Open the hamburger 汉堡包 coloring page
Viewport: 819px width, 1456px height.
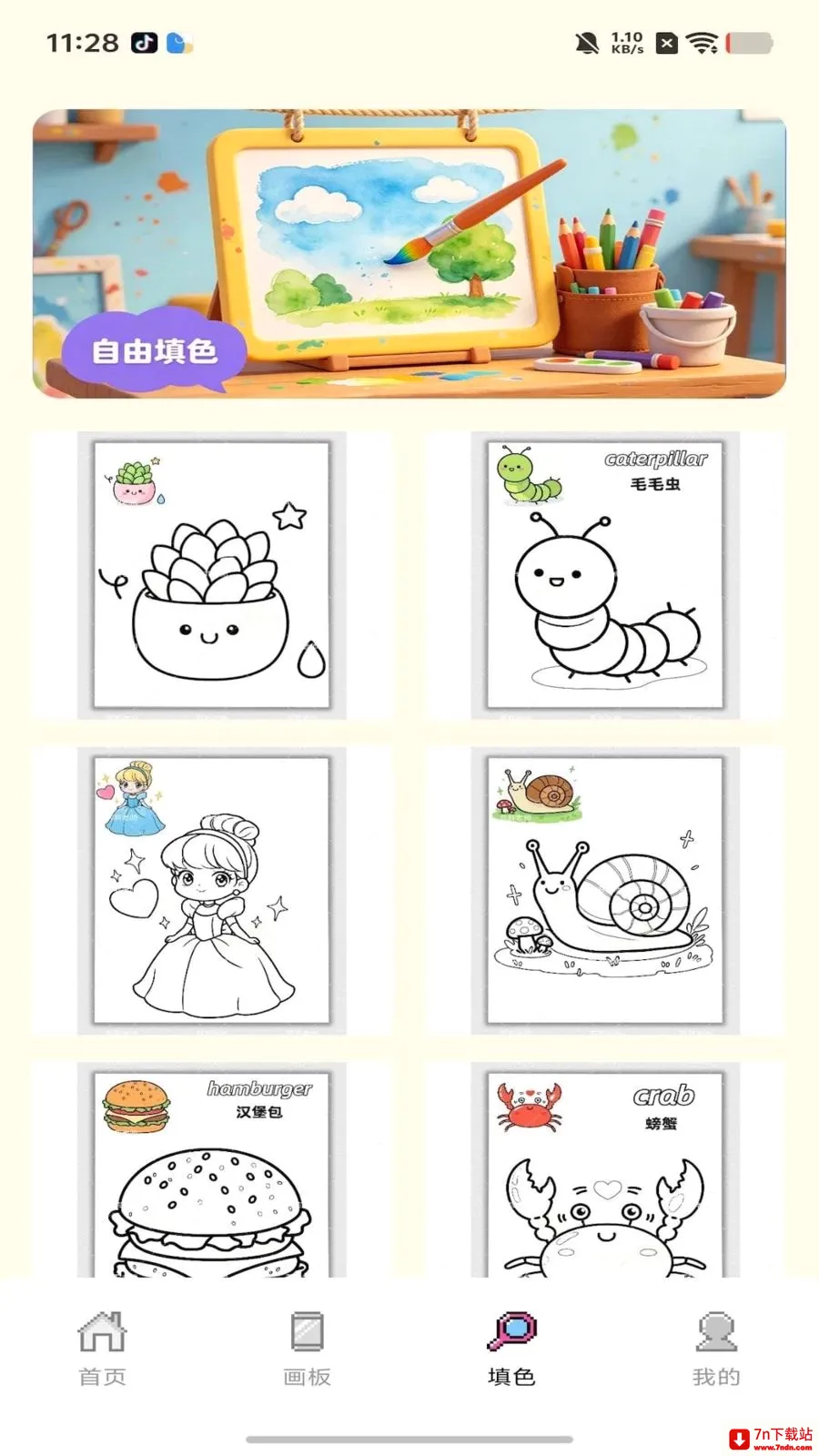(212, 1169)
